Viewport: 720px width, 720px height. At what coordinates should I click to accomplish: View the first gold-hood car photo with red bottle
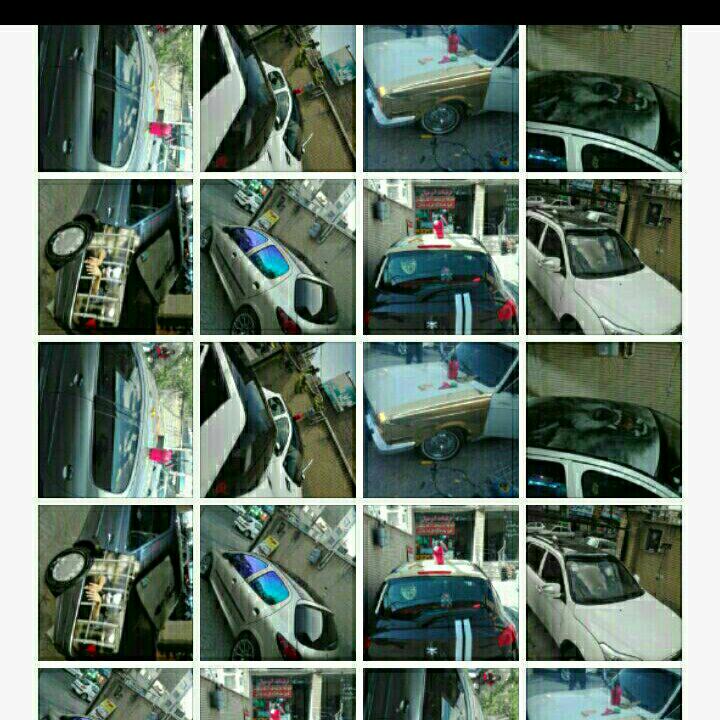(441, 98)
